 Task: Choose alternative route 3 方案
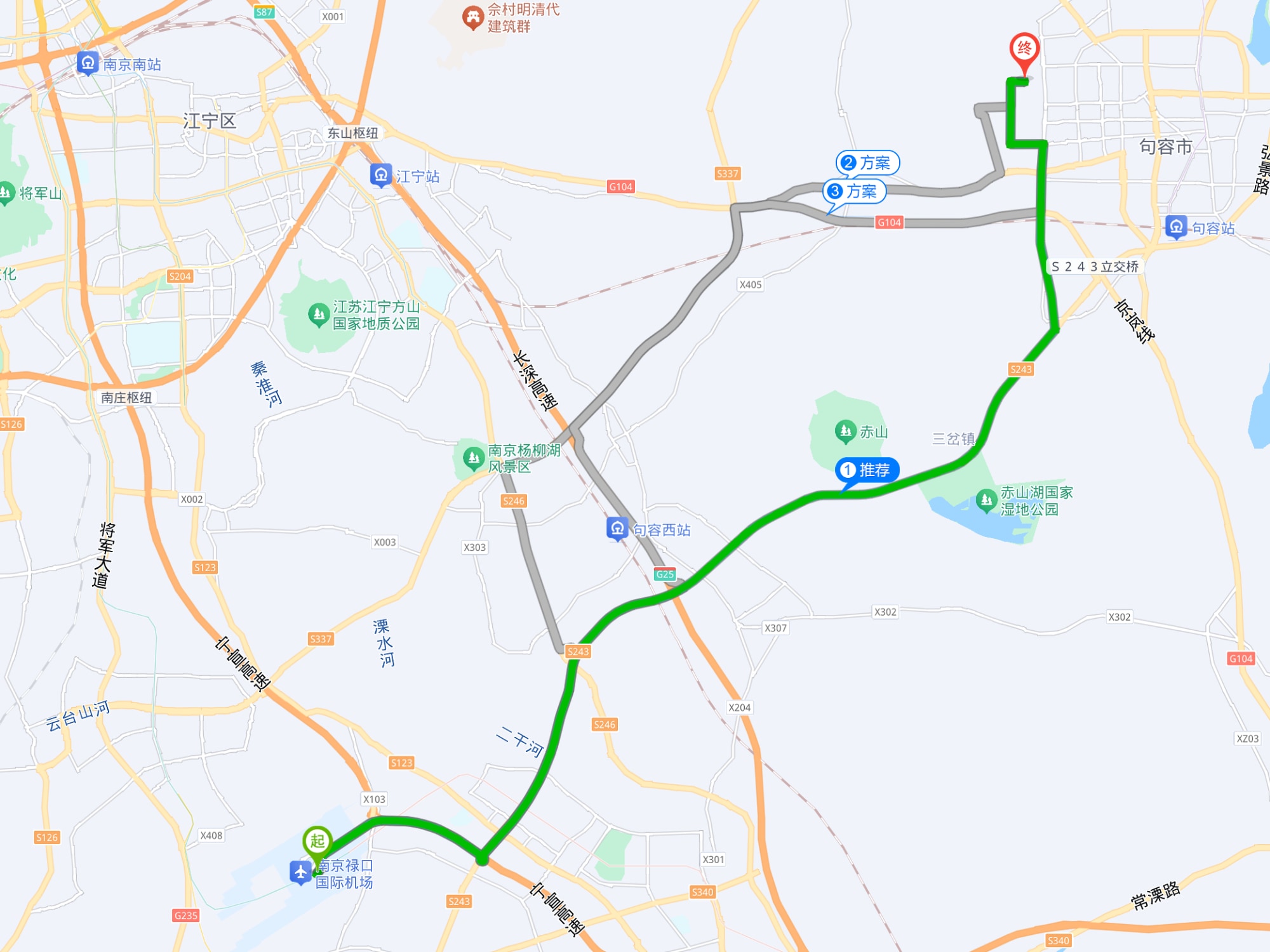click(x=854, y=192)
